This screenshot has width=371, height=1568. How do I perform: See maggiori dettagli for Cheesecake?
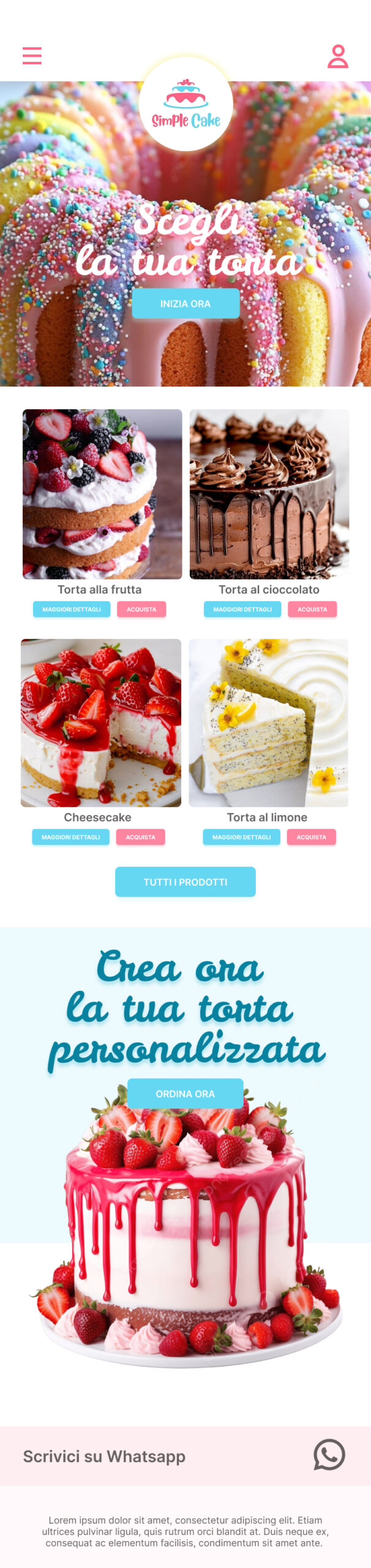point(70,837)
